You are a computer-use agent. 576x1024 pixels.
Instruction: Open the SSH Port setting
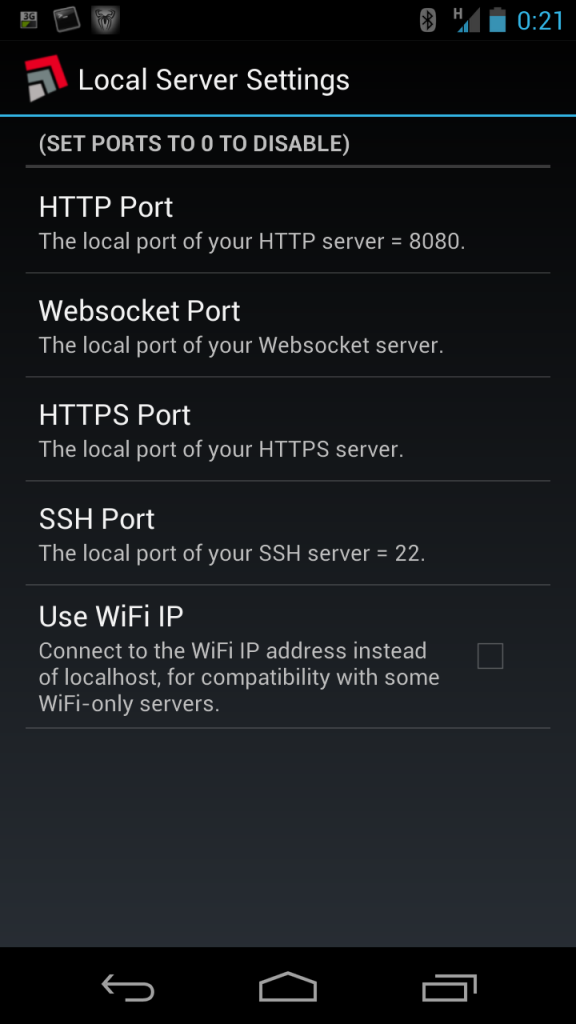tap(288, 533)
